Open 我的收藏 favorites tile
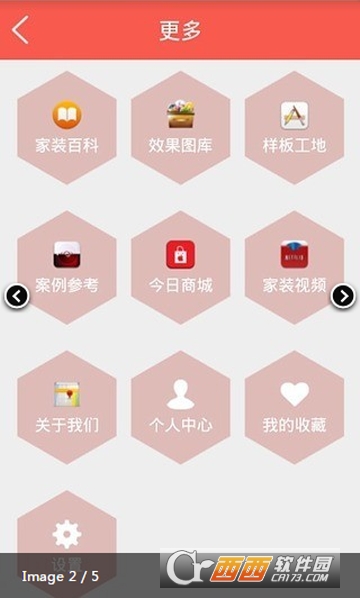 tap(294, 407)
